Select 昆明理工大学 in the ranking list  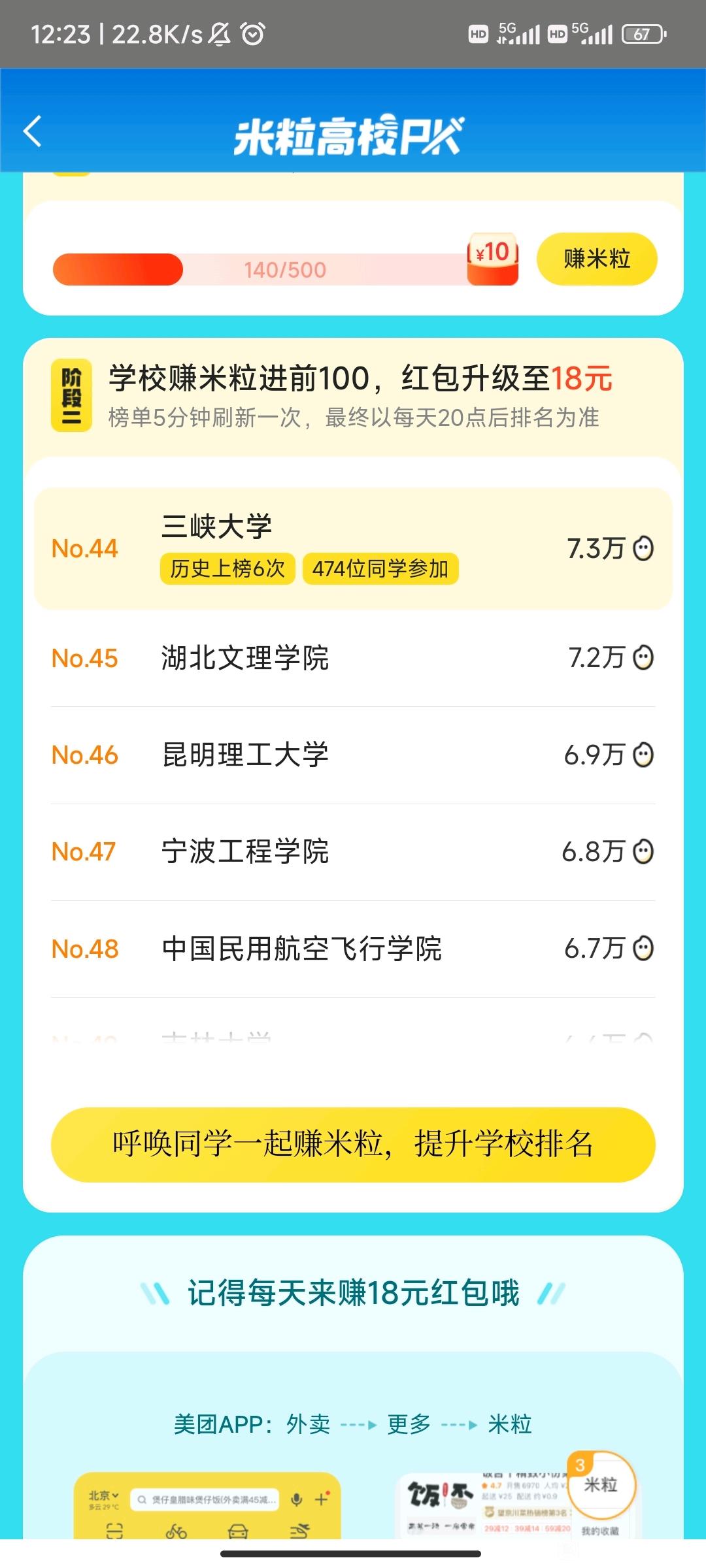pos(353,755)
